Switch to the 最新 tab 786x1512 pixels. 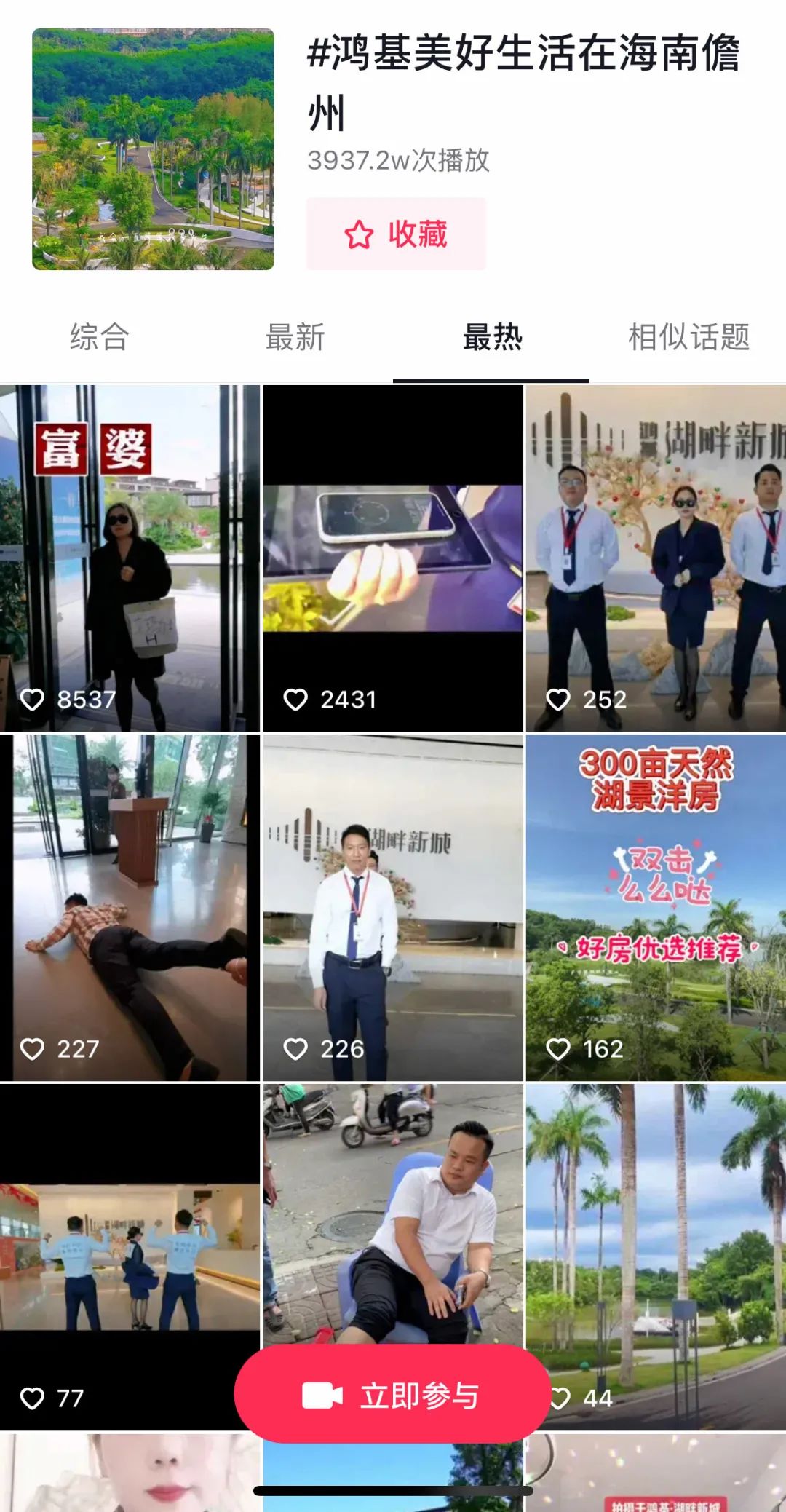click(295, 338)
